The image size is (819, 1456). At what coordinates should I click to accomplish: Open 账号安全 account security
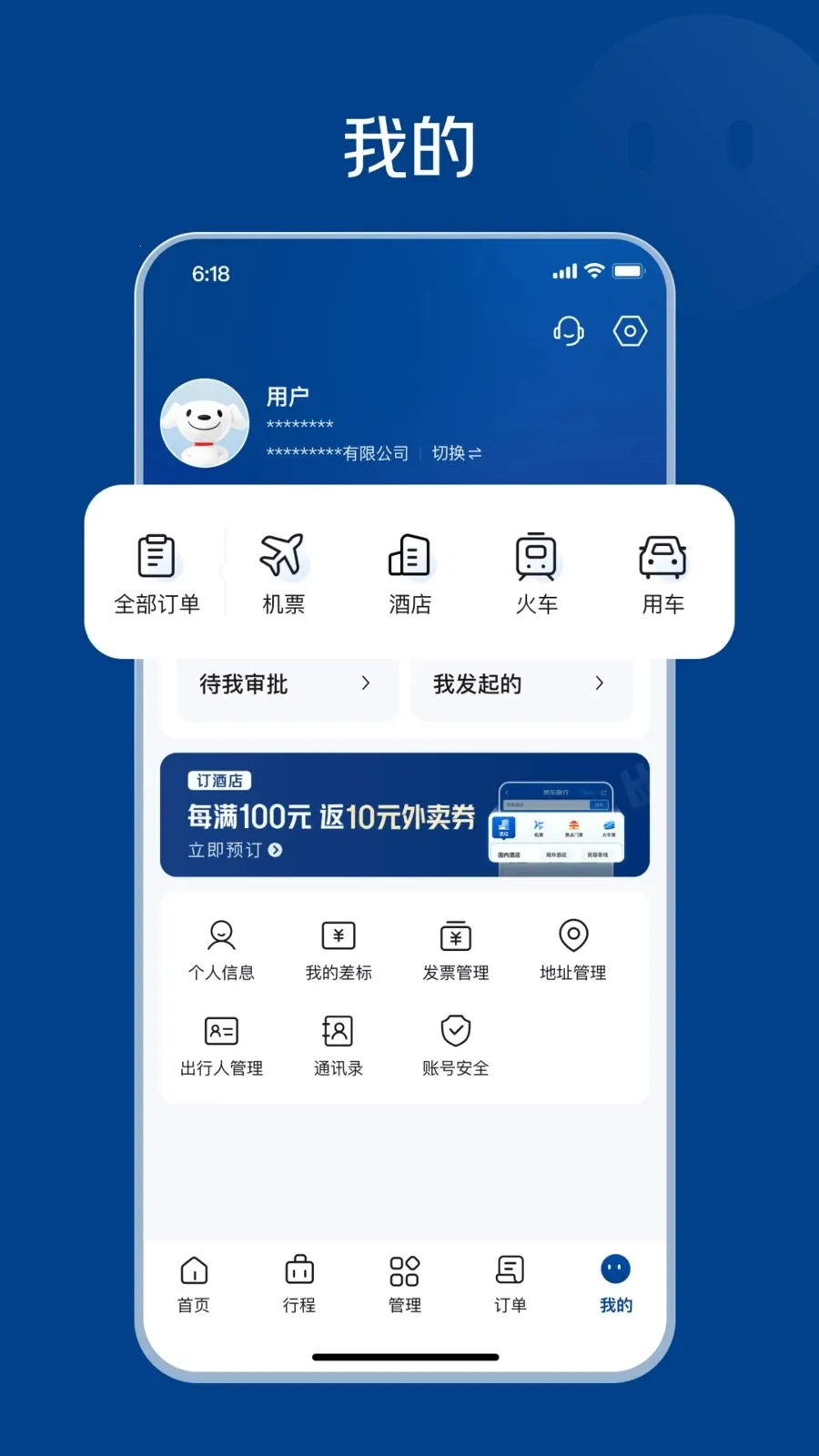pyautogui.click(x=455, y=1045)
